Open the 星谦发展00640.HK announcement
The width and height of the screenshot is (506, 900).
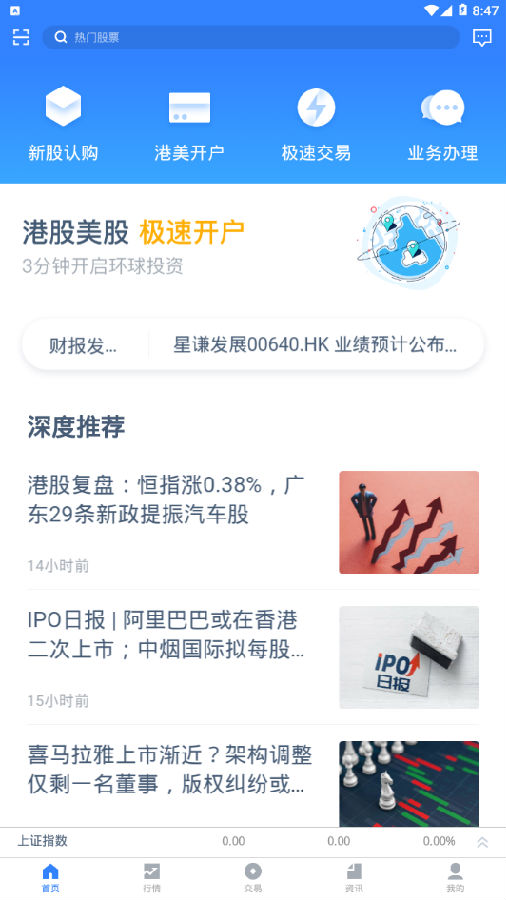click(x=315, y=346)
